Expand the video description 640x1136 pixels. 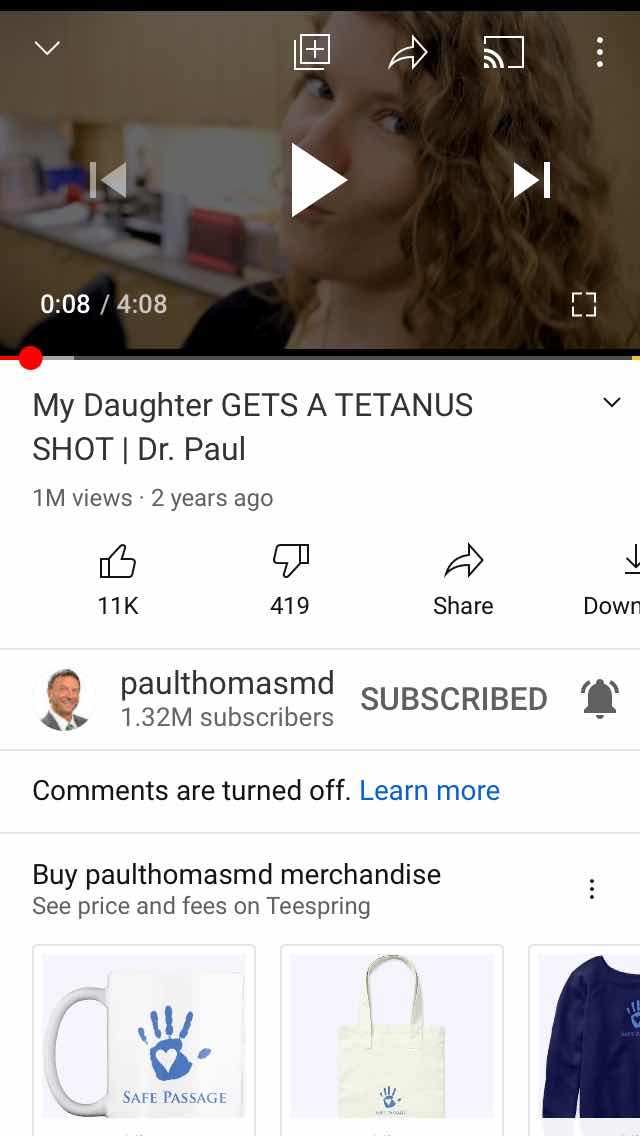click(x=612, y=403)
